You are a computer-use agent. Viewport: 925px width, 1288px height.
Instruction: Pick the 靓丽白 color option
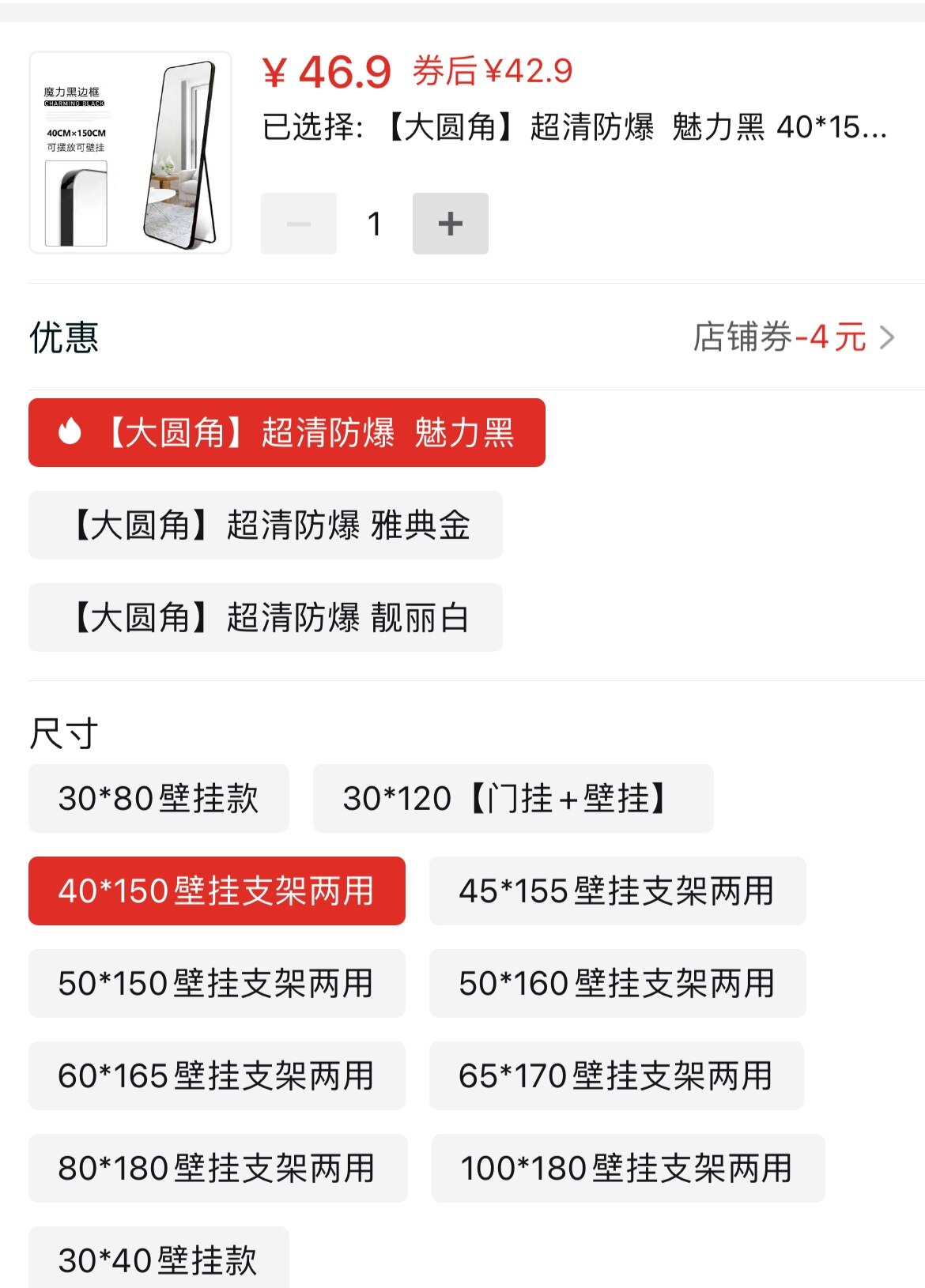[x=266, y=618]
